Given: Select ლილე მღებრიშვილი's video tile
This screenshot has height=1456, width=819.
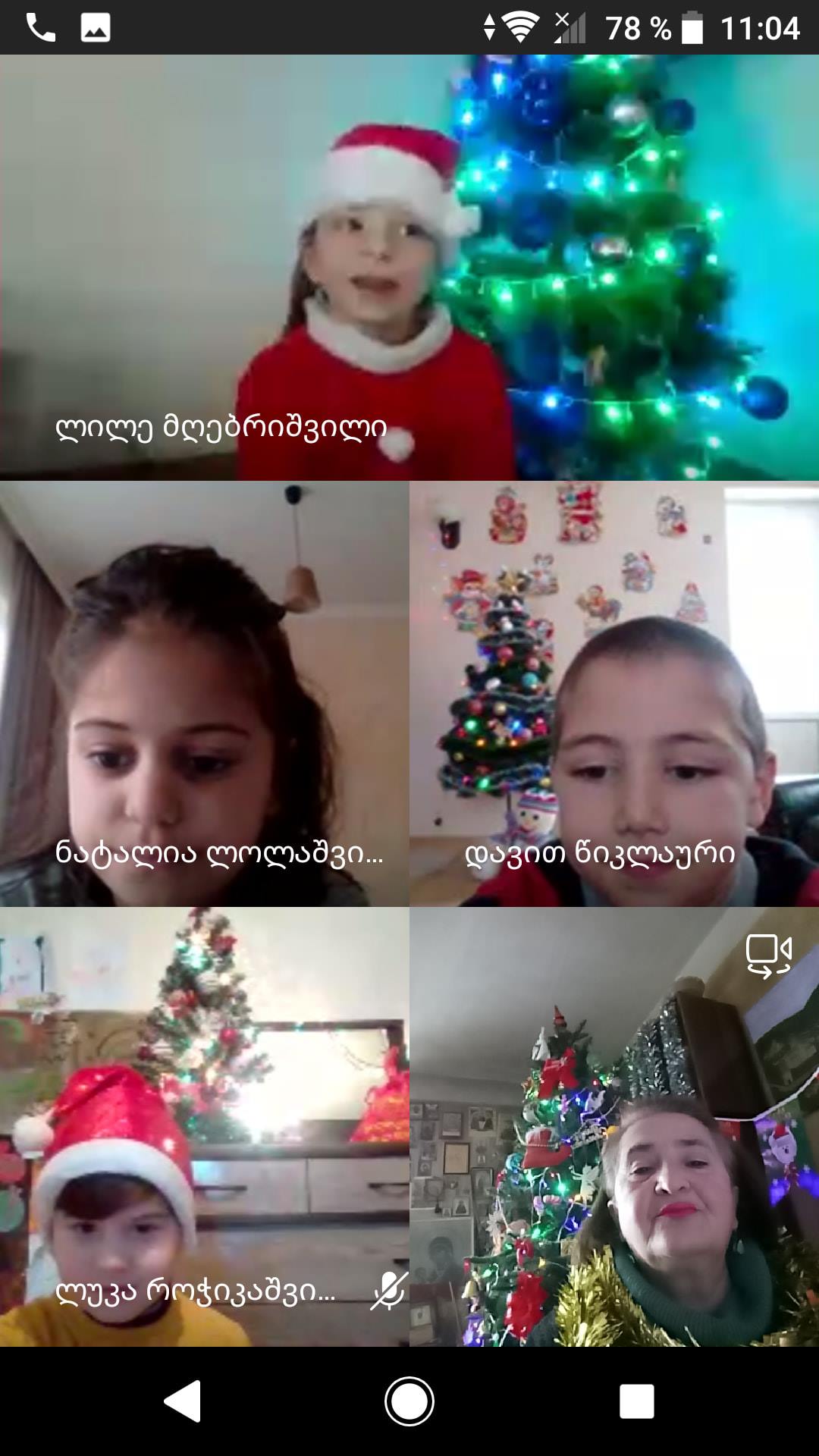Looking at the screenshot, I should (409, 267).
